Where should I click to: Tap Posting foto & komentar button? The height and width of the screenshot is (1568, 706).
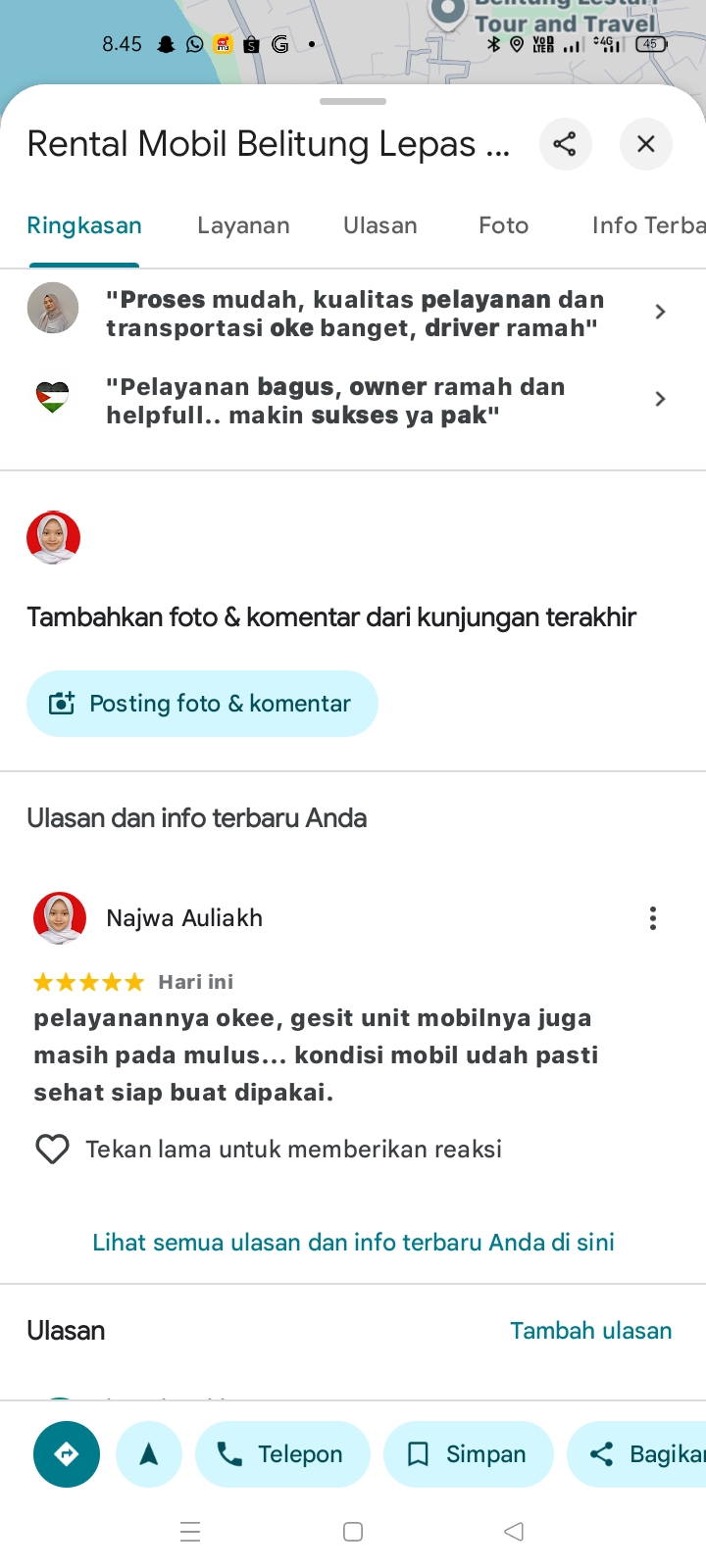click(x=202, y=704)
